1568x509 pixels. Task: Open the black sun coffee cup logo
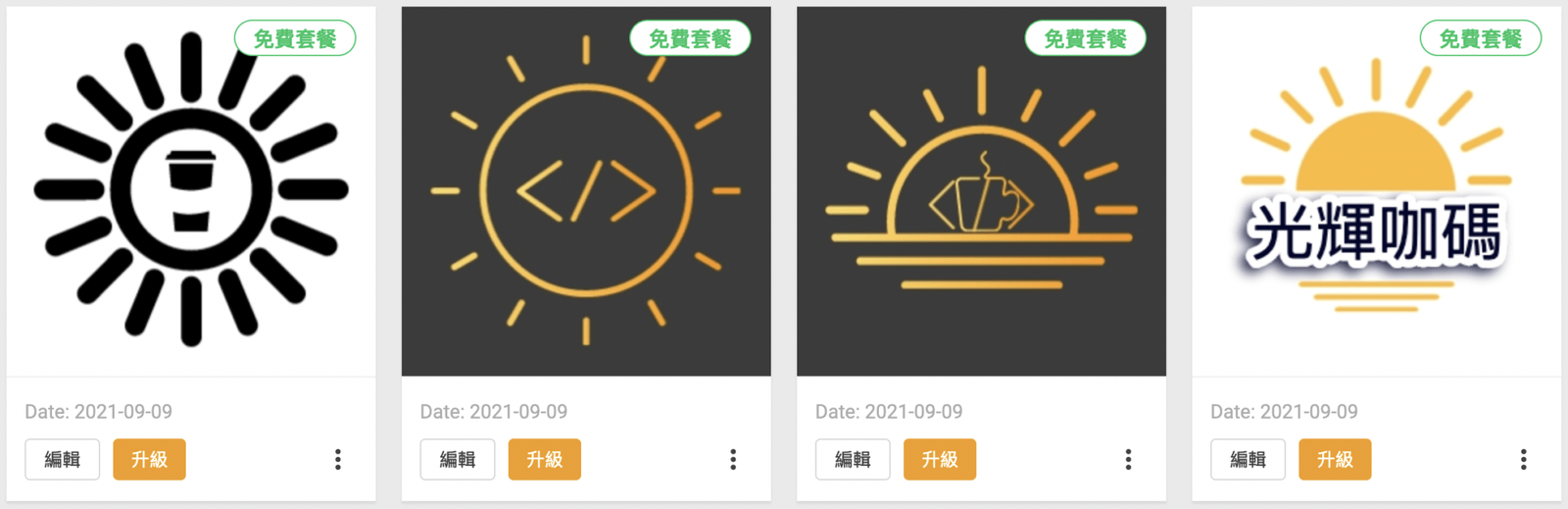tap(191, 191)
